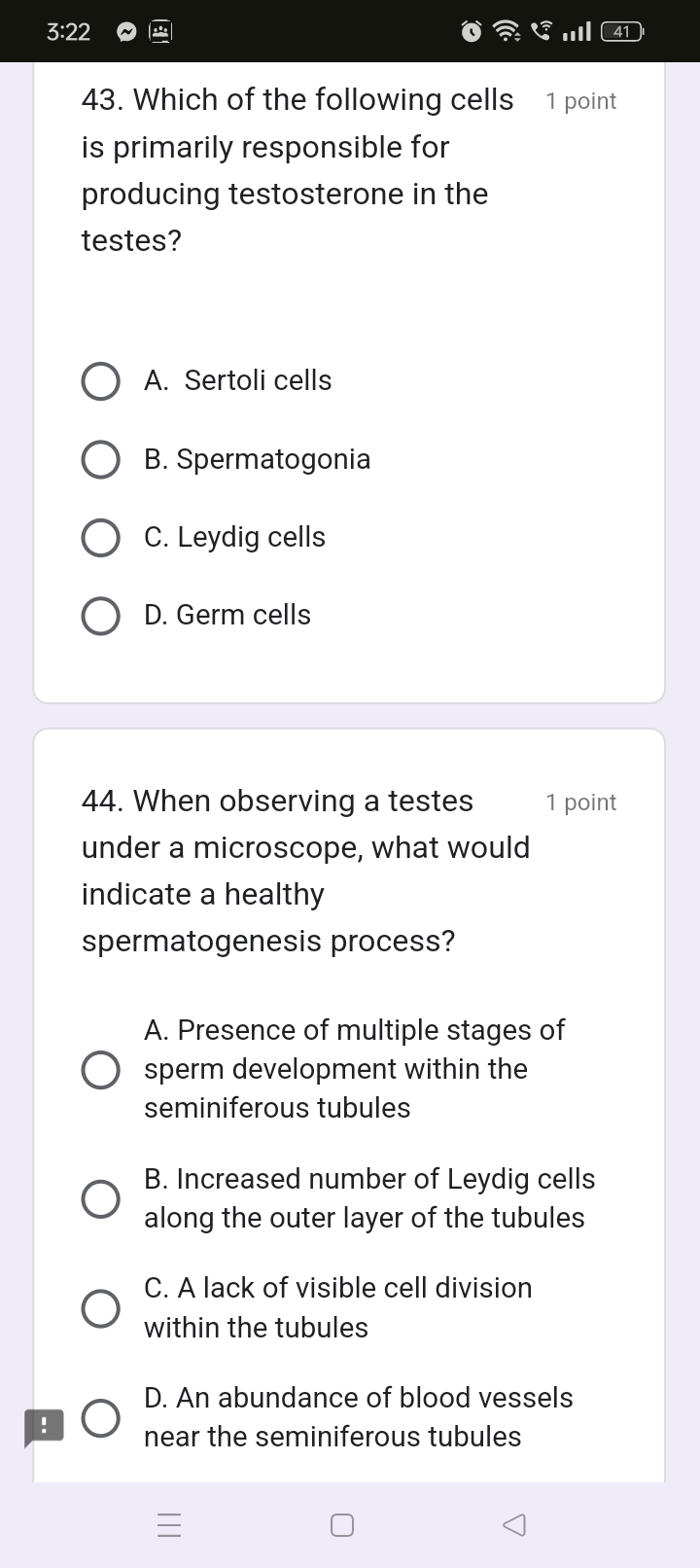Select D. An abundance of blood vessels
The height and width of the screenshot is (1568, 700).
click(x=101, y=1417)
